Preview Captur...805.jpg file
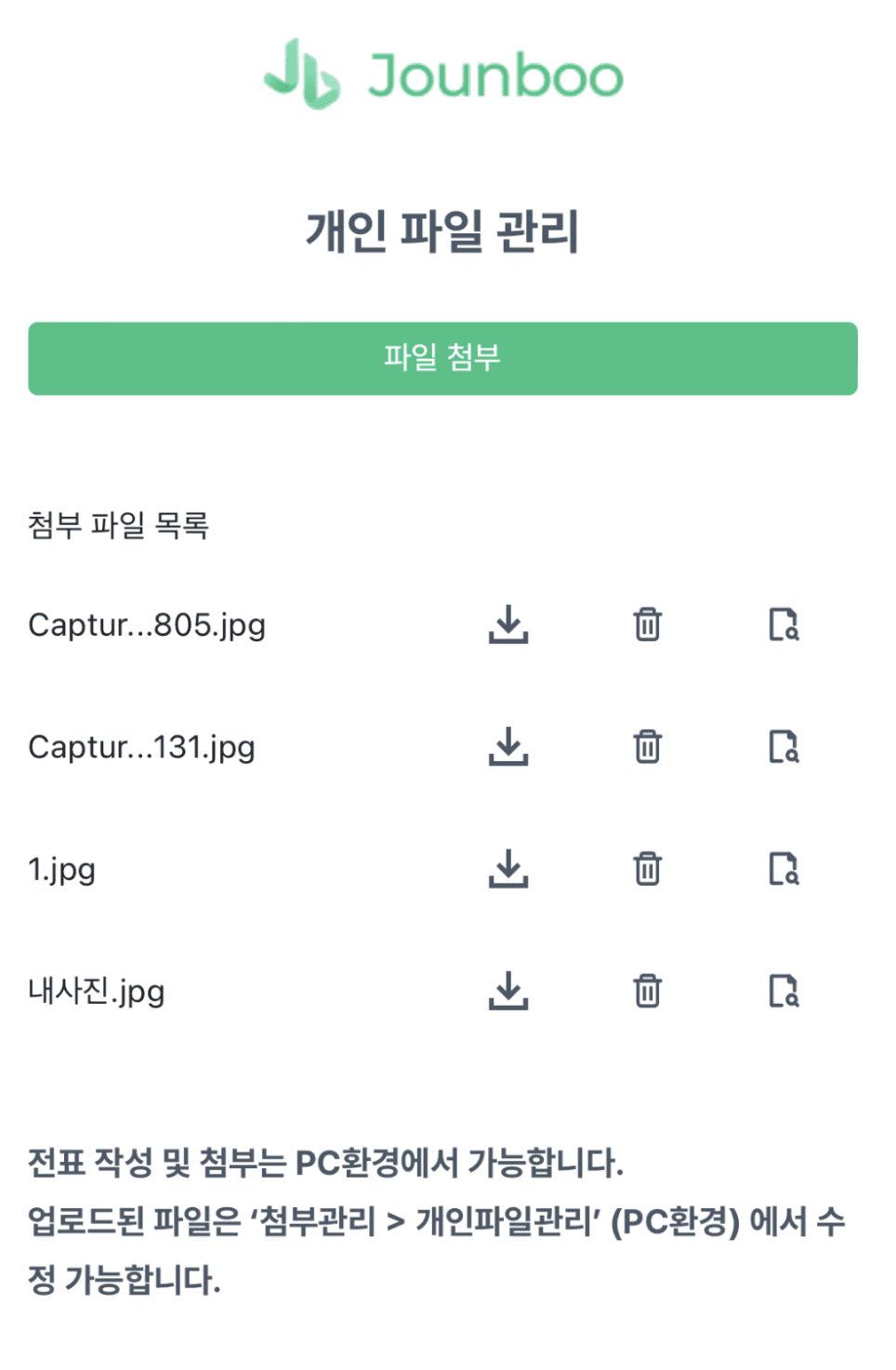Screen dimensions: 896x1370 784,625
